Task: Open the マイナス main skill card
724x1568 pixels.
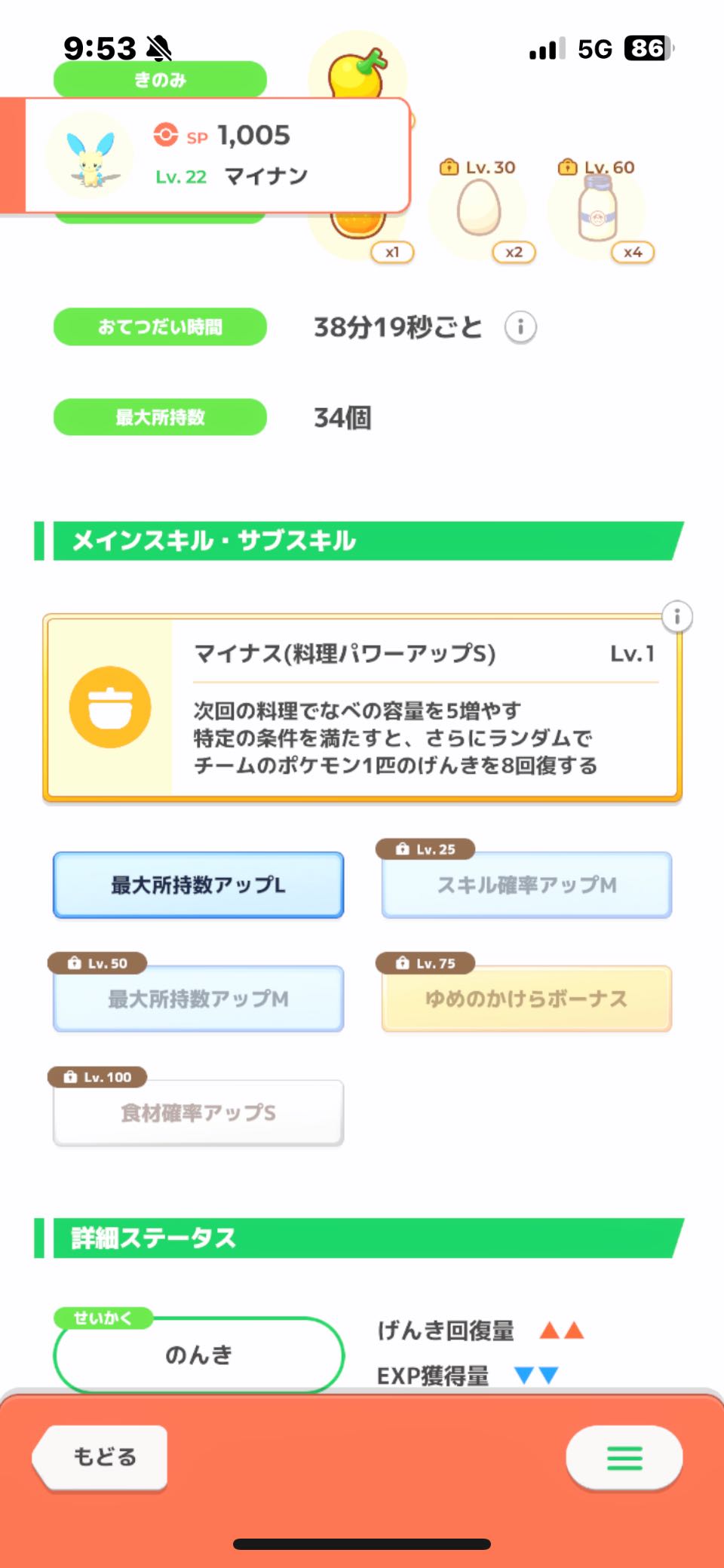Action: (x=362, y=707)
